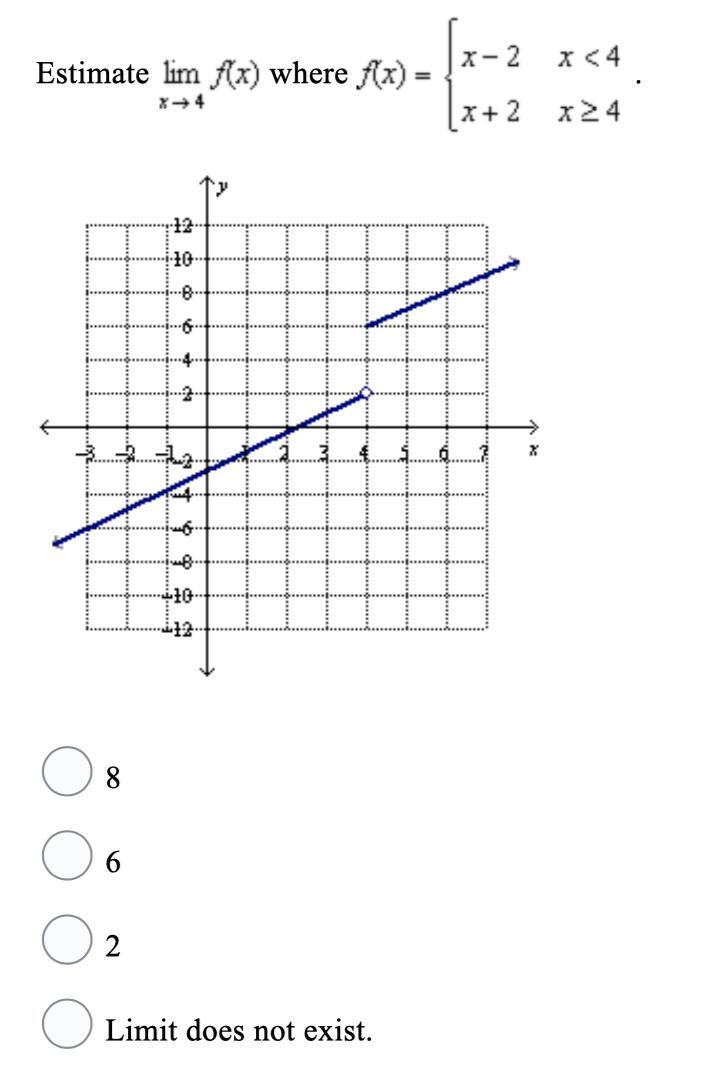
Task: Pick the answer option 2
Action: pyautogui.click(x=67, y=944)
